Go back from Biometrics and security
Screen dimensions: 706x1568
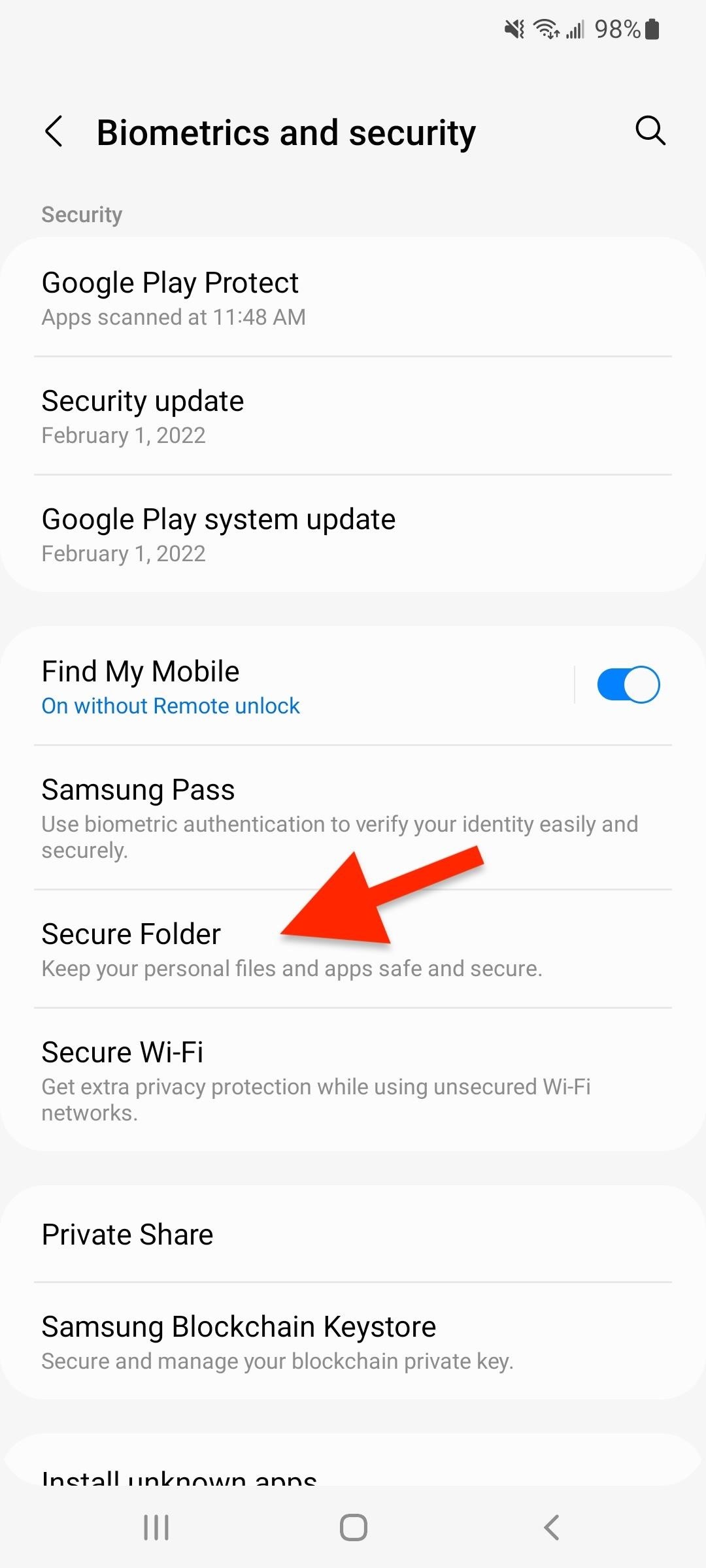(54, 131)
